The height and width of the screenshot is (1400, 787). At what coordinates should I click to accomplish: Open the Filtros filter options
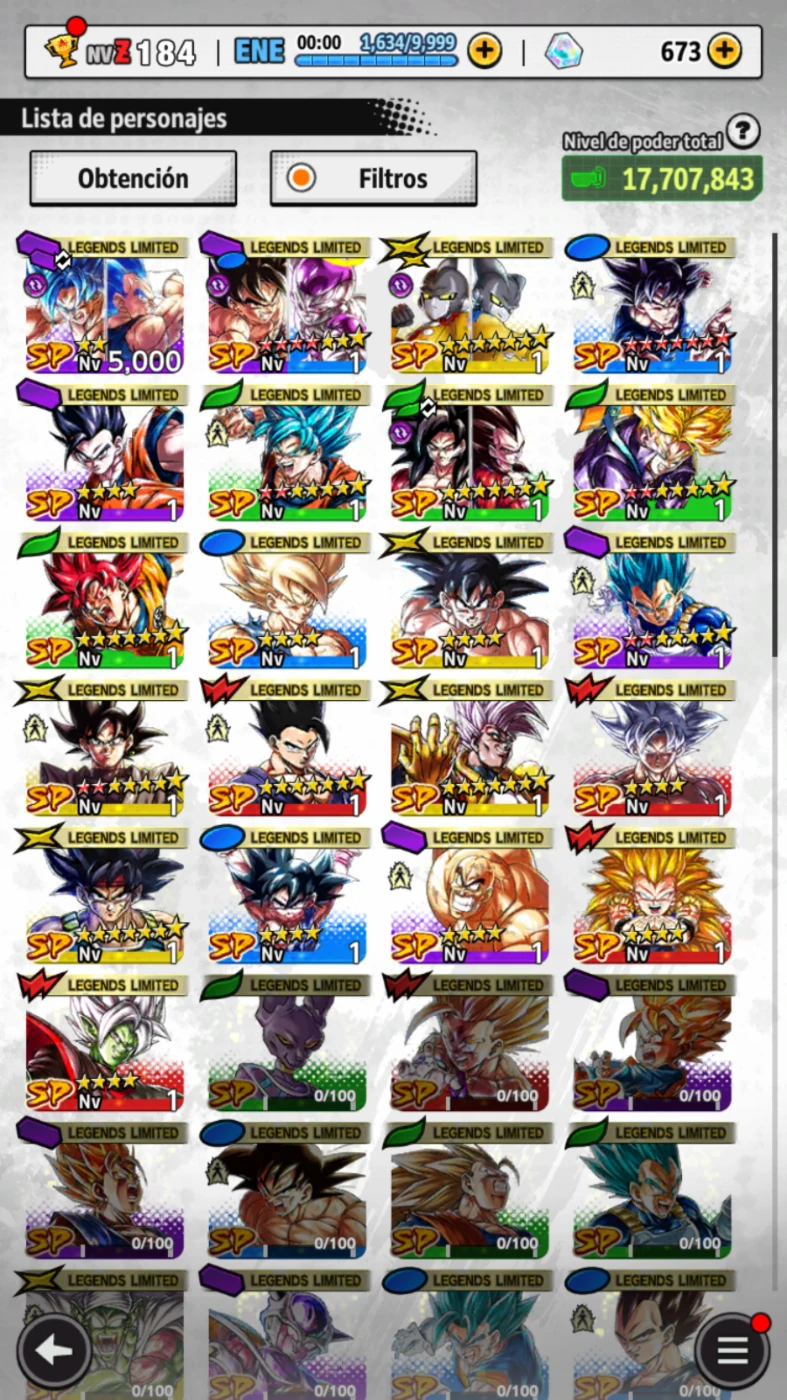(x=373, y=178)
